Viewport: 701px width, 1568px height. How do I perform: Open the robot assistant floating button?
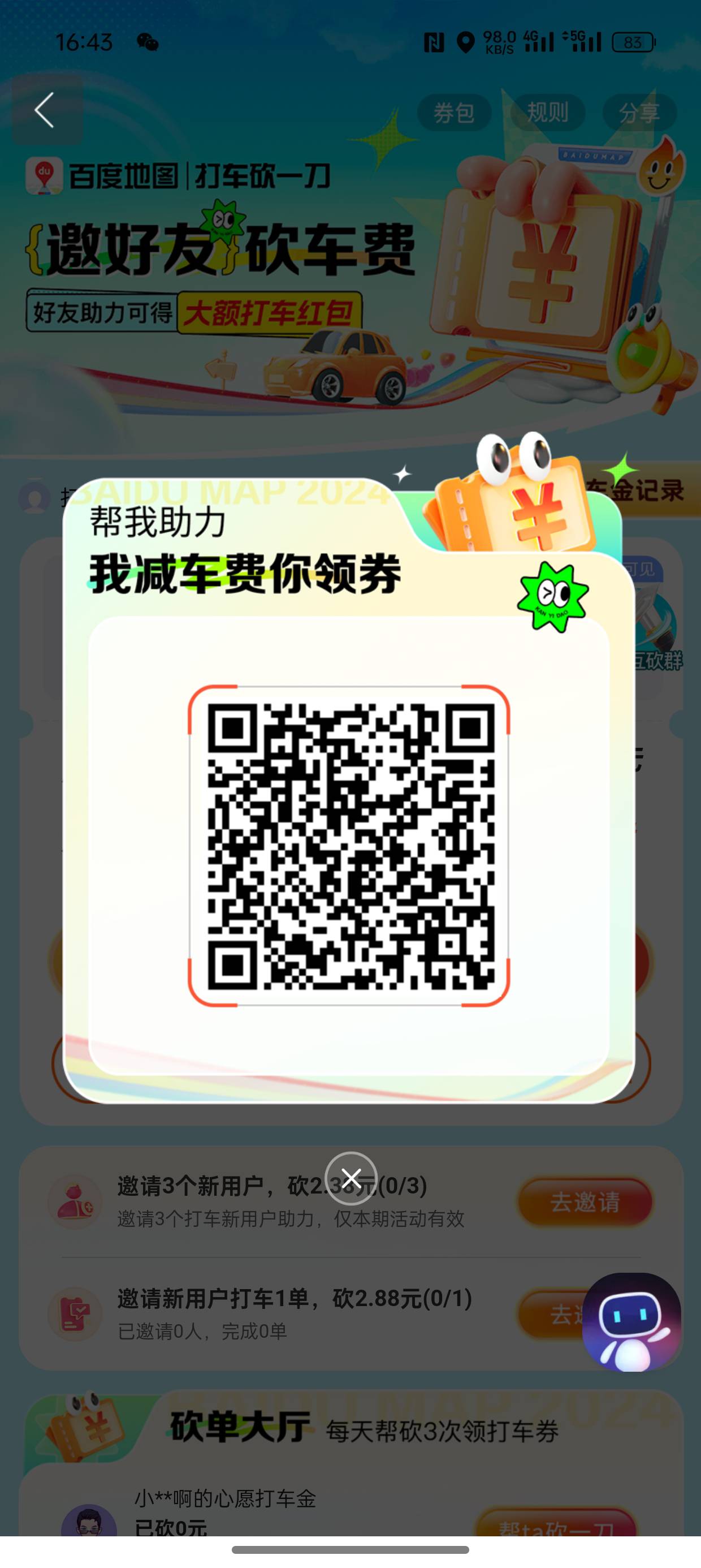pos(631,1322)
